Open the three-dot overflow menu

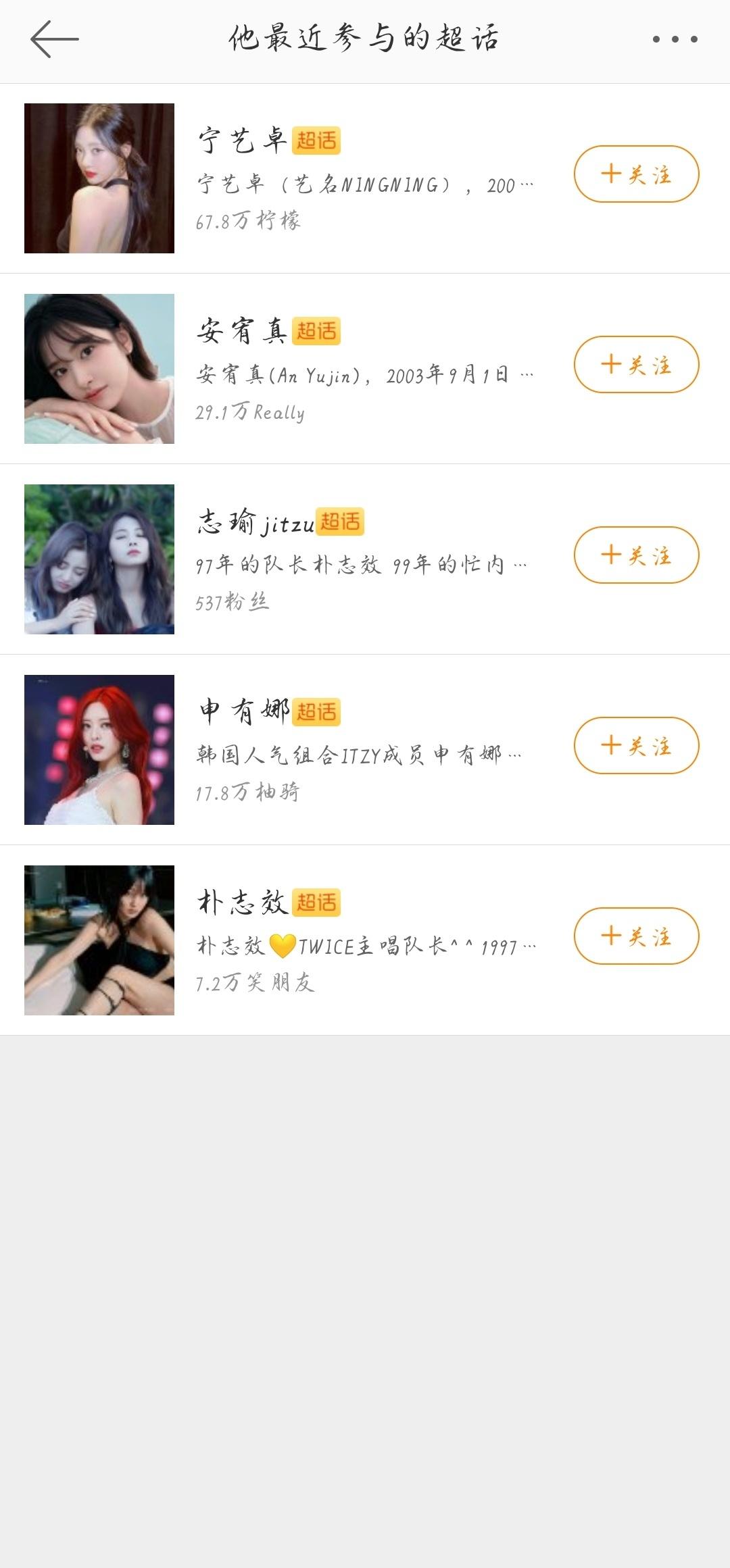(675, 39)
